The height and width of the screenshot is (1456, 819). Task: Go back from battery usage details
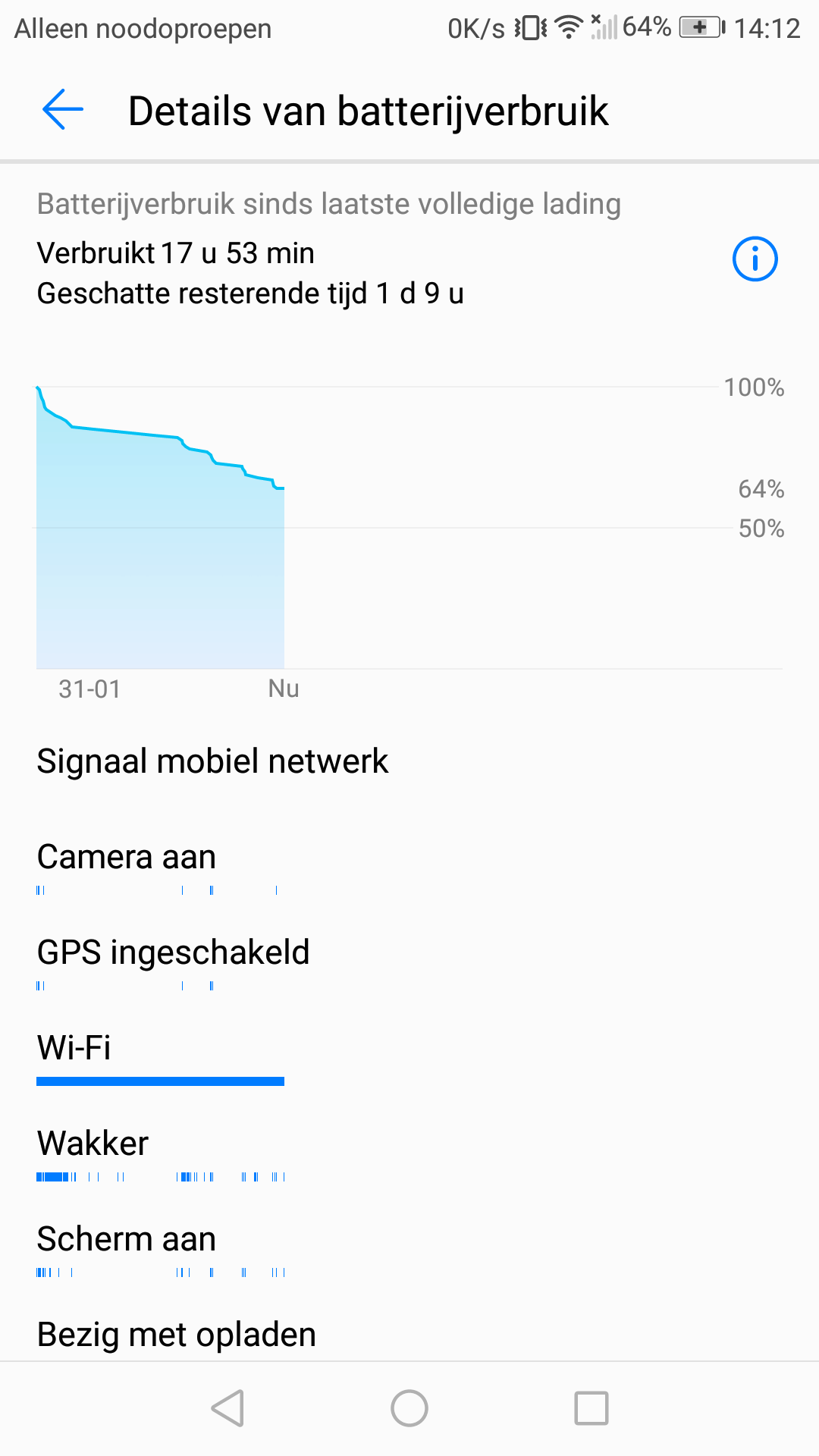[63, 110]
